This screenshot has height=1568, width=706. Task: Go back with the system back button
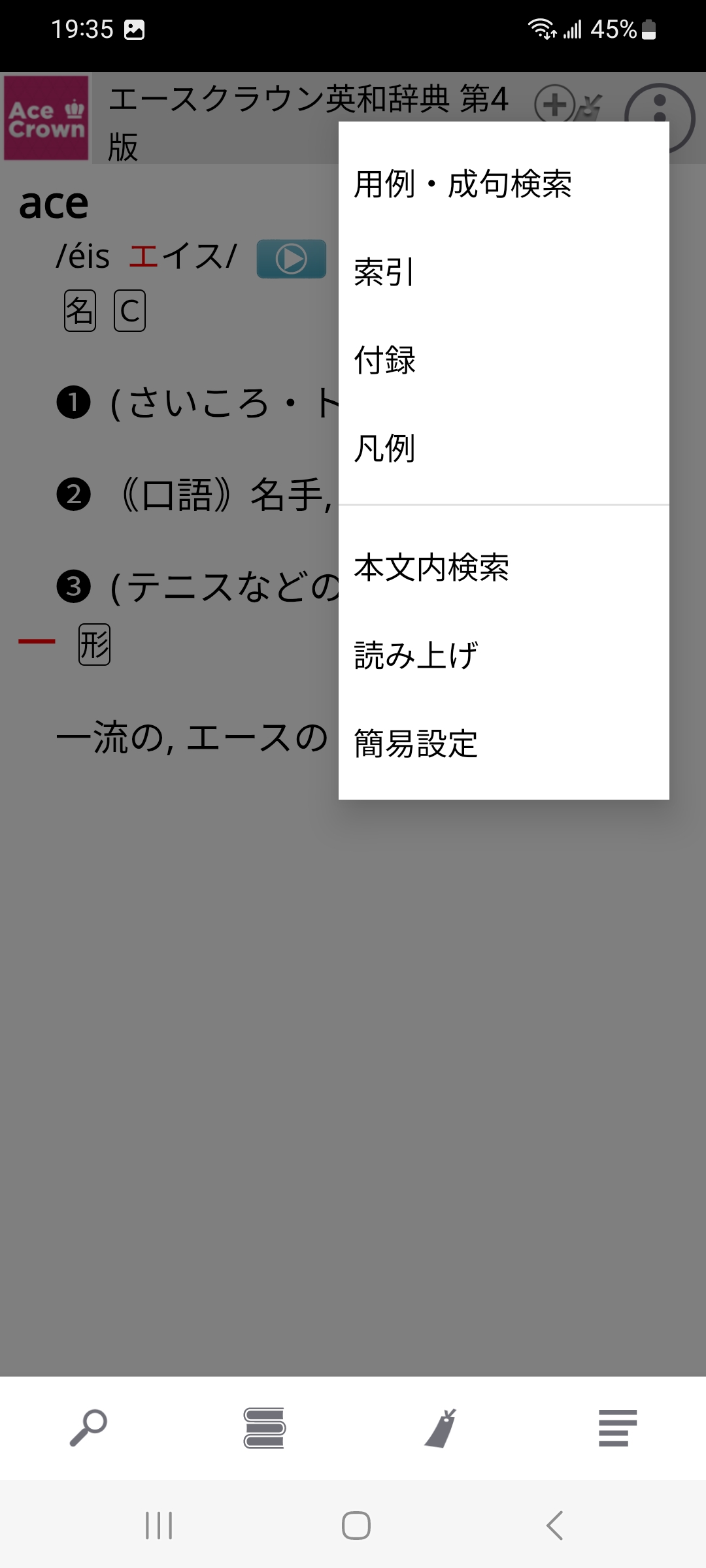pyautogui.click(x=554, y=1526)
